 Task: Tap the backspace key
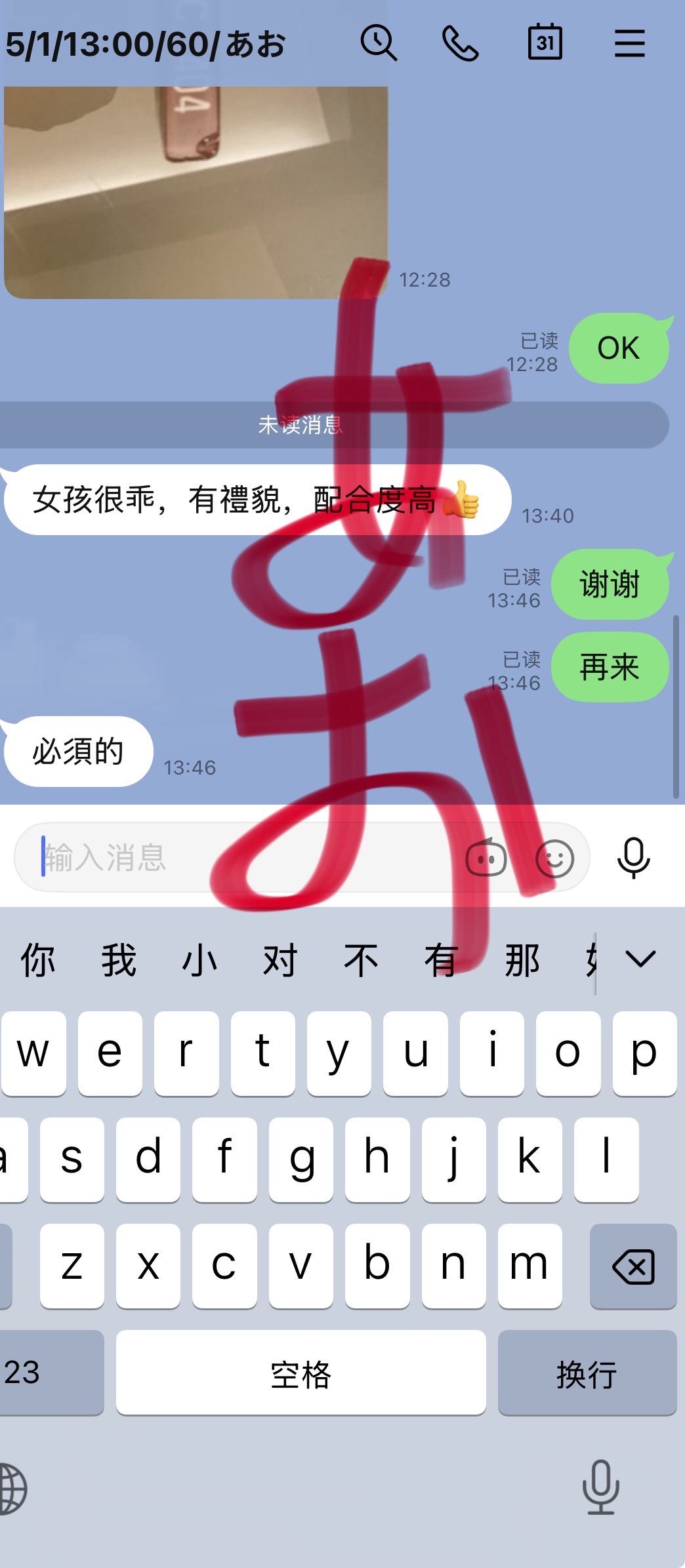[633, 1266]
